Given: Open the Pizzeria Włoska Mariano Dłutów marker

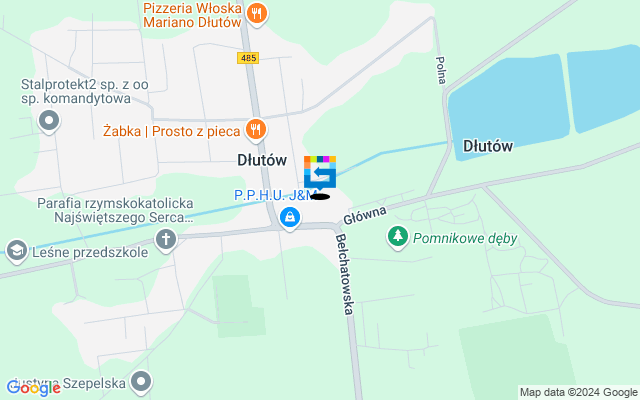Looking at the screenshot, I should click(258, 13).
